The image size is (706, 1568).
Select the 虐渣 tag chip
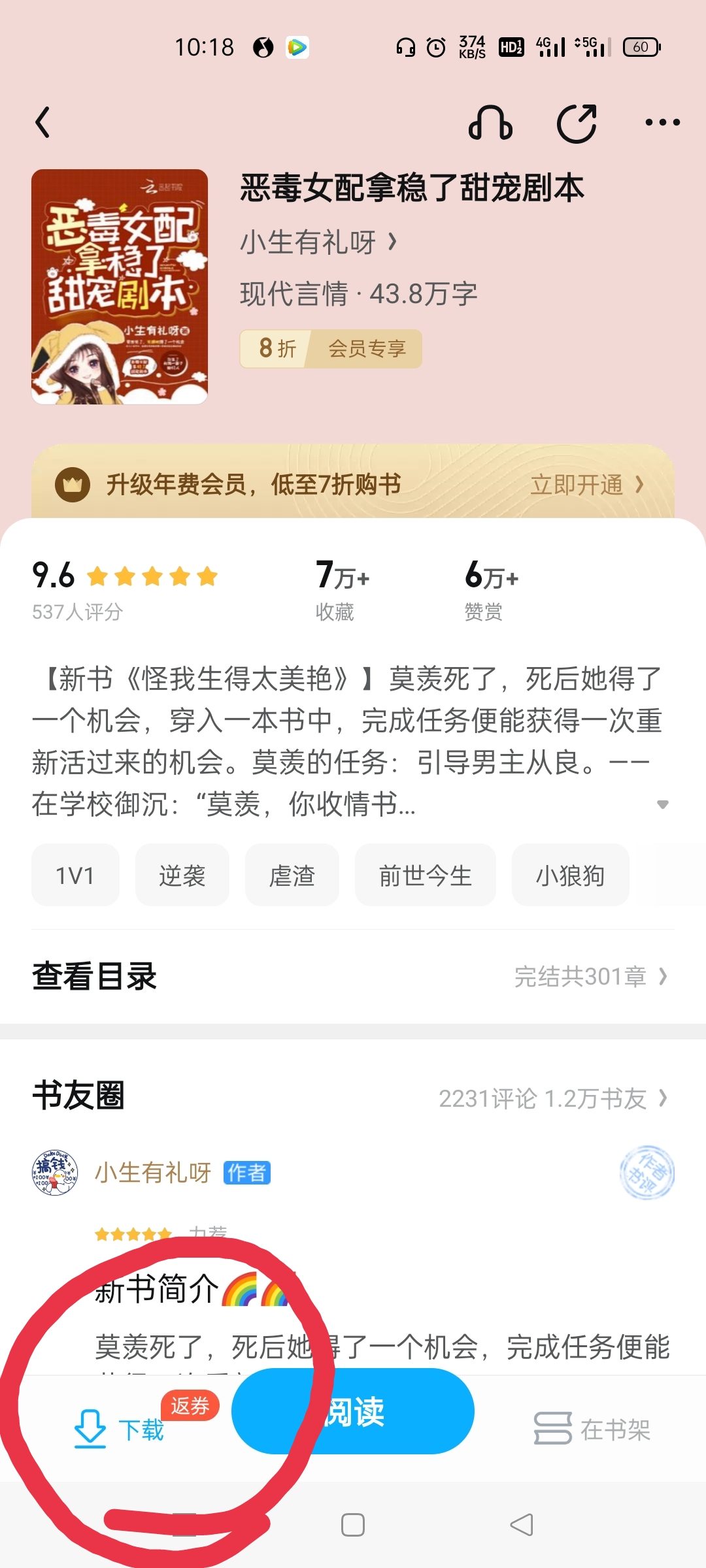292,875
